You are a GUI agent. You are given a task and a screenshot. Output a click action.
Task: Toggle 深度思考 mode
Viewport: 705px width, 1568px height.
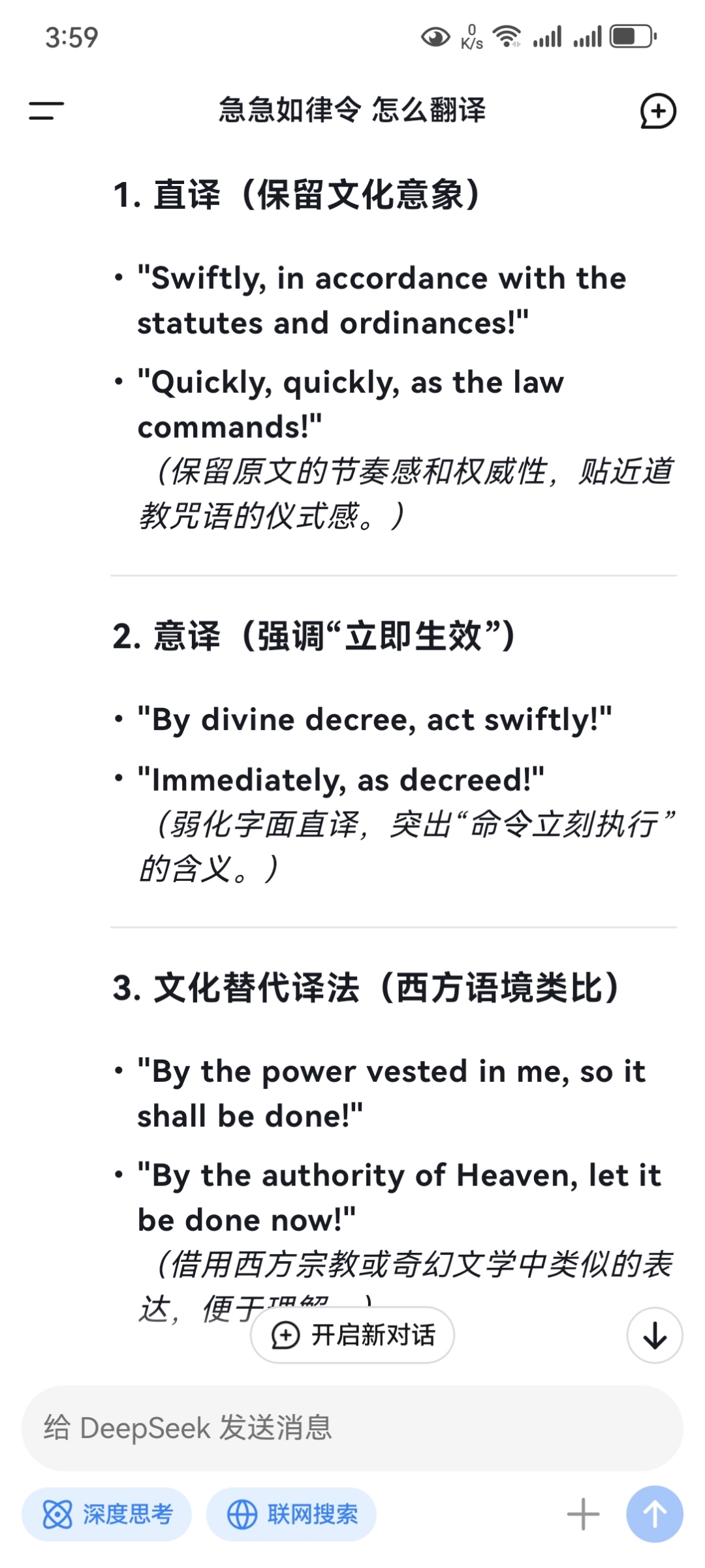(x=106, y=1514)
